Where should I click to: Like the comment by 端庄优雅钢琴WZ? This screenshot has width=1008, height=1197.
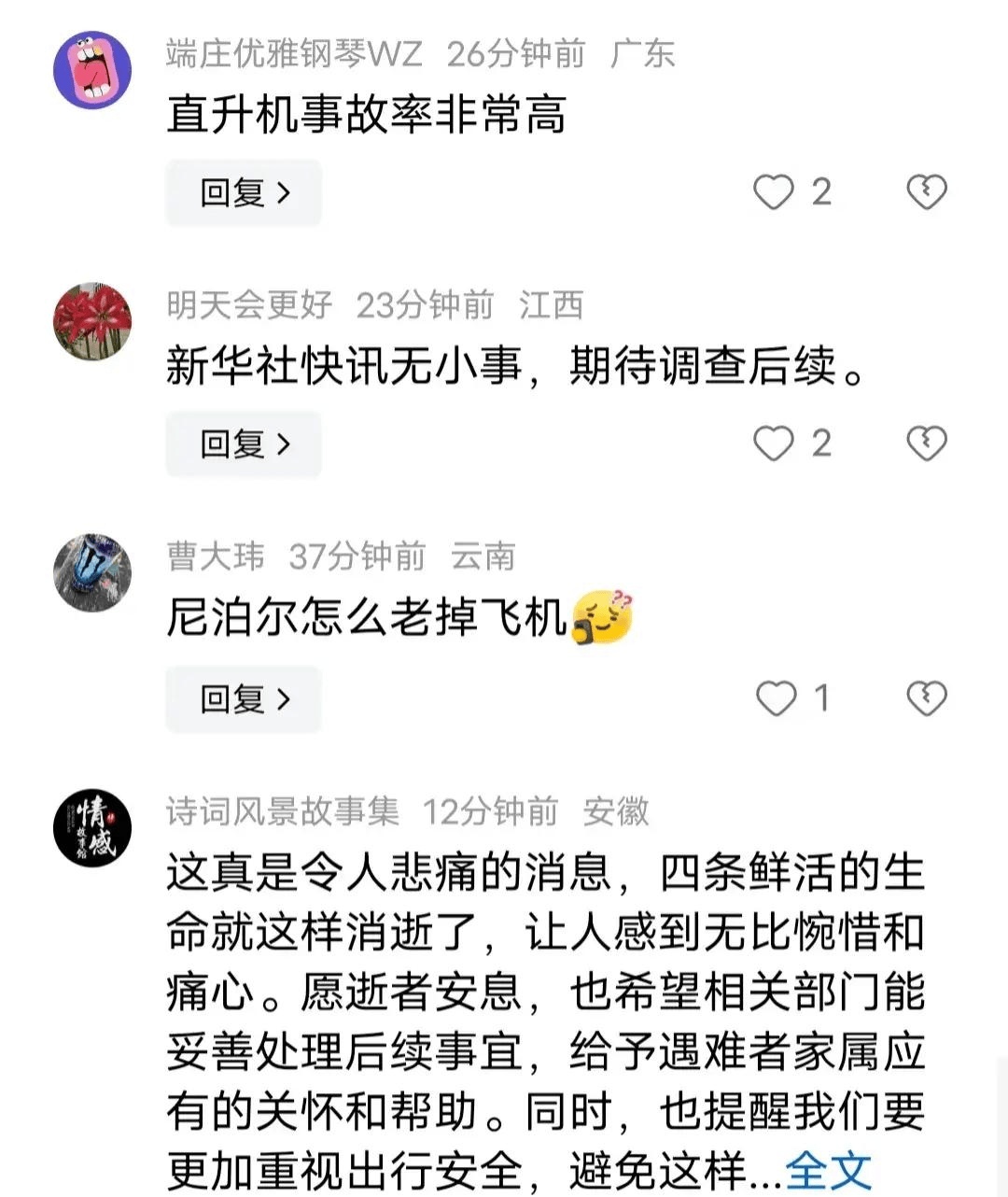774,192
